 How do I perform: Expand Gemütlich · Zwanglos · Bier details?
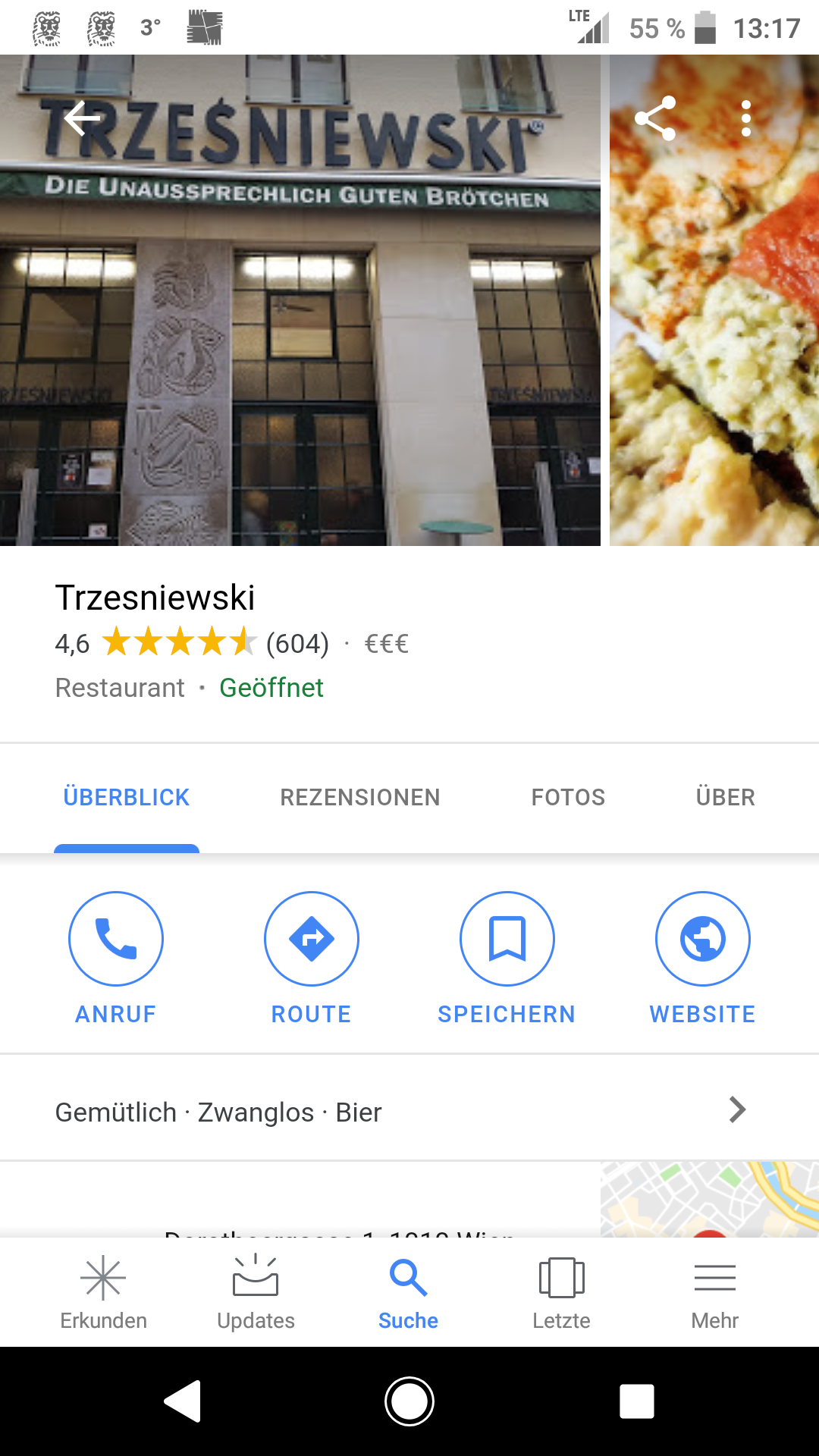click(409, 1111)
